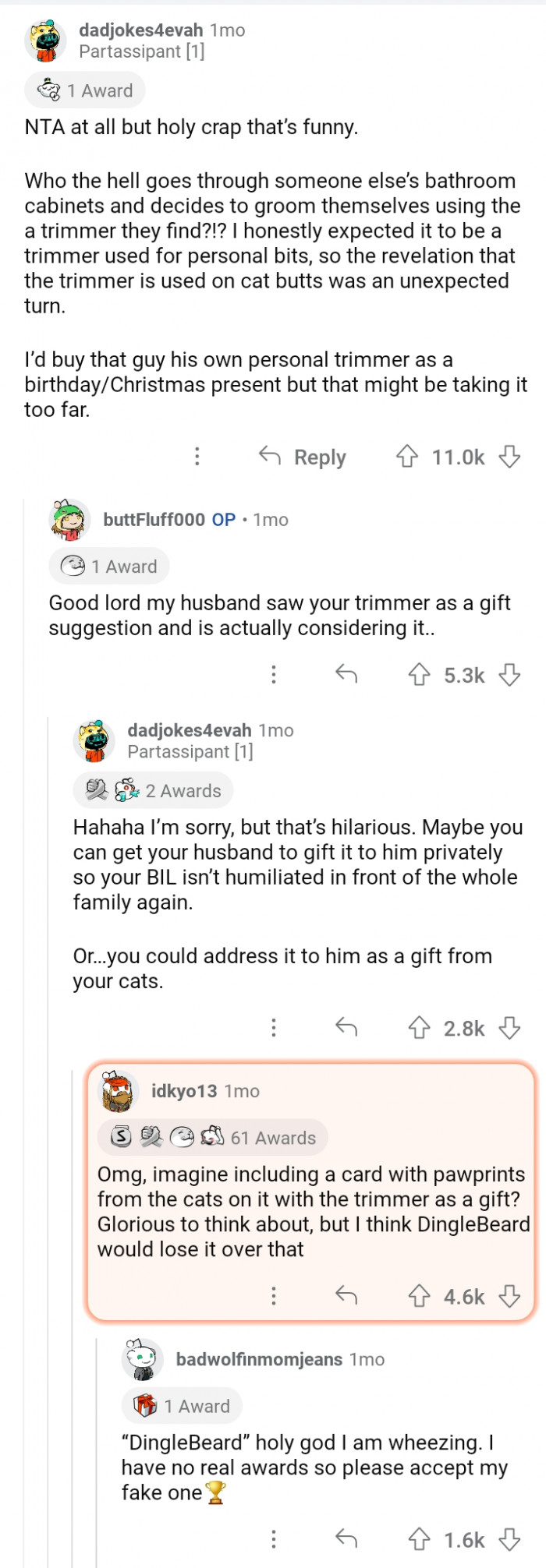The image size is (546, 1568).
Task: Reply arrow on idkyo13's comment
Action: pyautogui.click(x=346, y=1296)
